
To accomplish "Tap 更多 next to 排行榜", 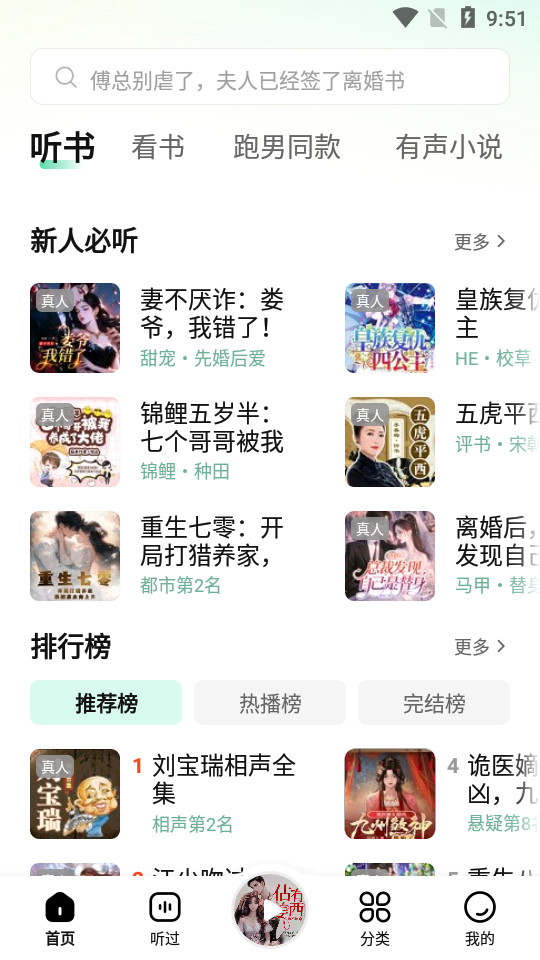I will pyautogui.click(x=480, y=646).
